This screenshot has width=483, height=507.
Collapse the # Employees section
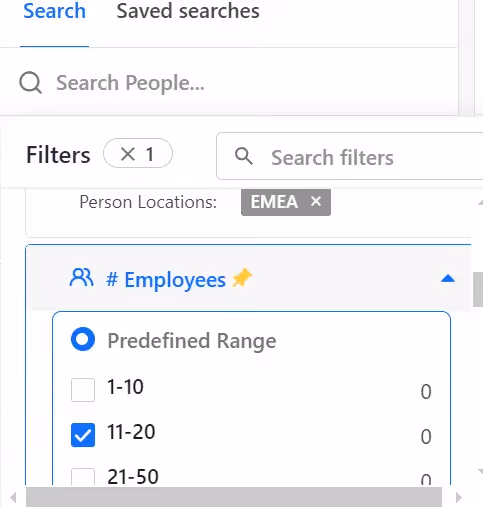click(447, 279)
